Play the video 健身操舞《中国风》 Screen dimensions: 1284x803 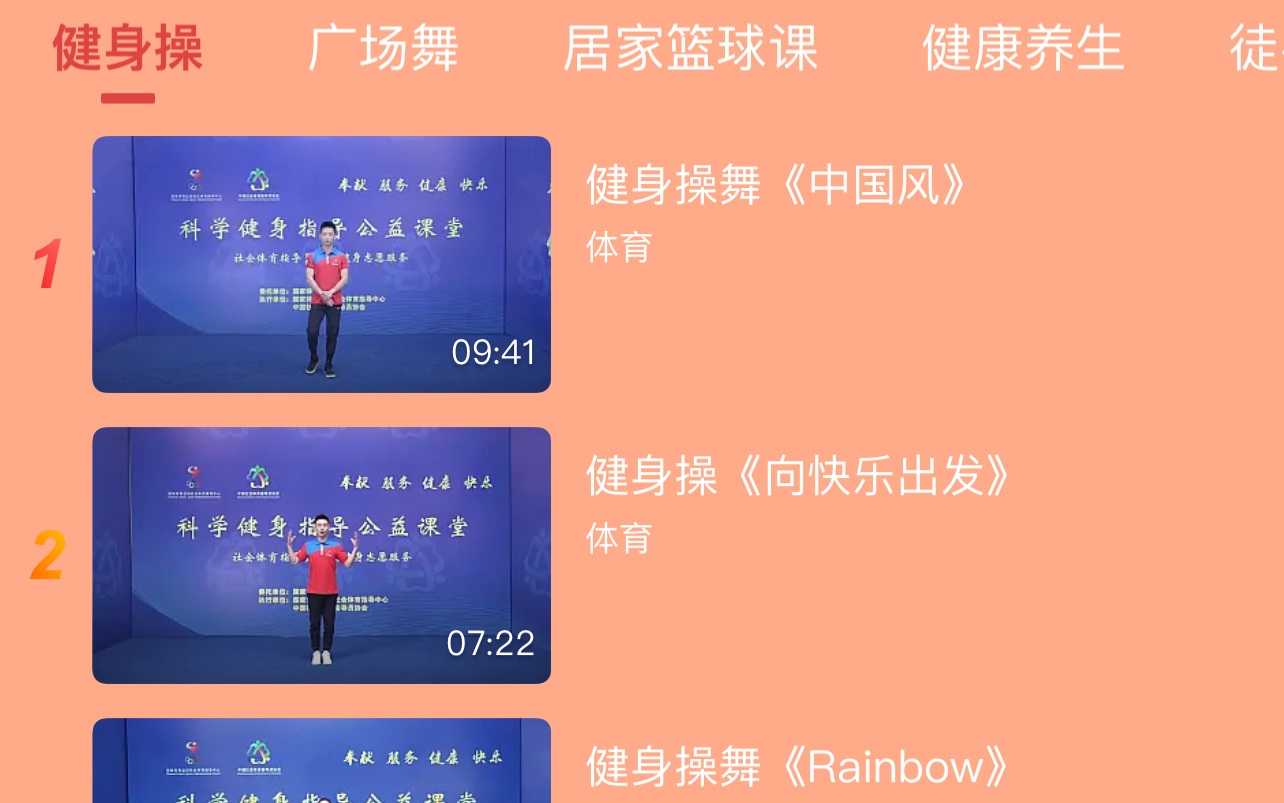tap(321, 264)
